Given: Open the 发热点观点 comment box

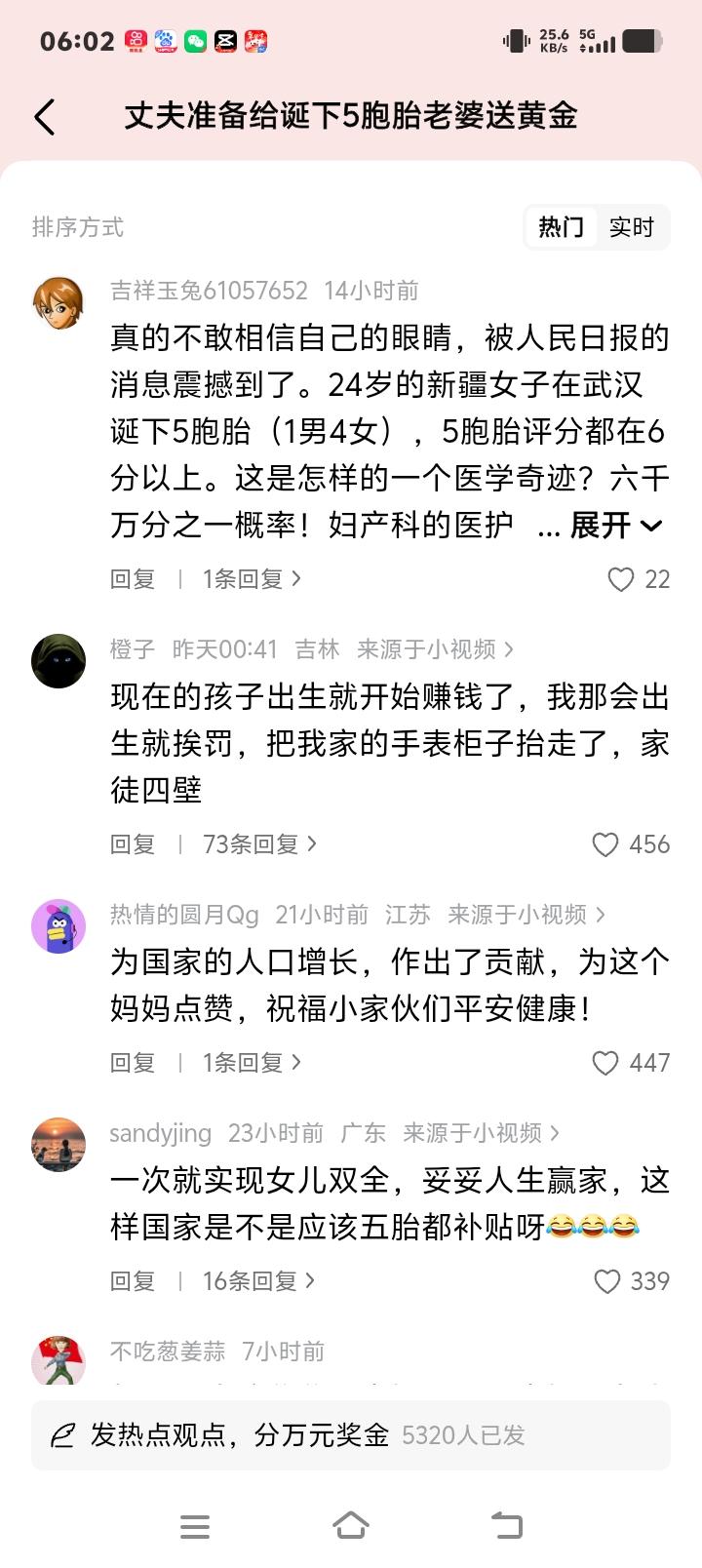Looking at the screenshot, I should (x=351, y=1435).
